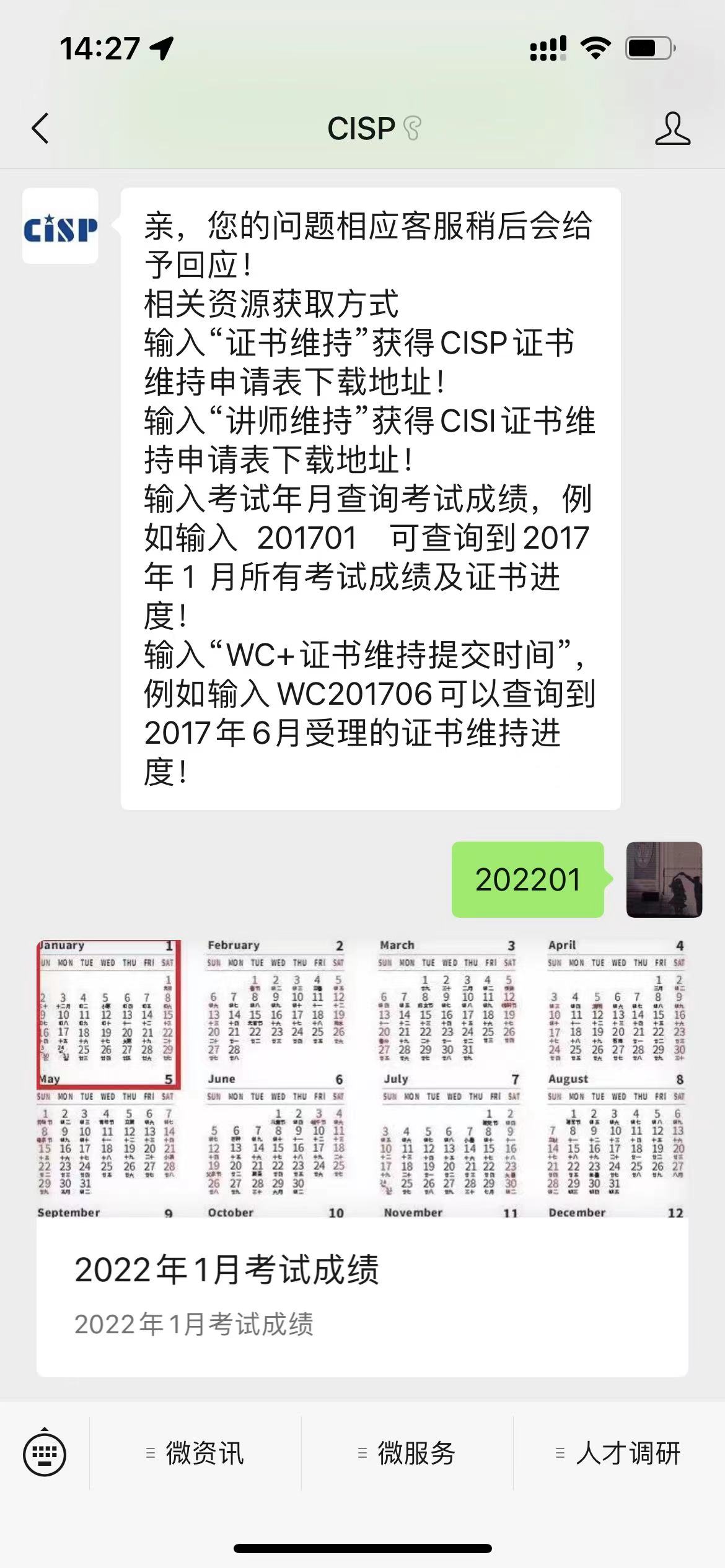This screenshot has height=1568, width=725.
Task: Open the 人才调研 menu
Action: tap(619, 1453)
